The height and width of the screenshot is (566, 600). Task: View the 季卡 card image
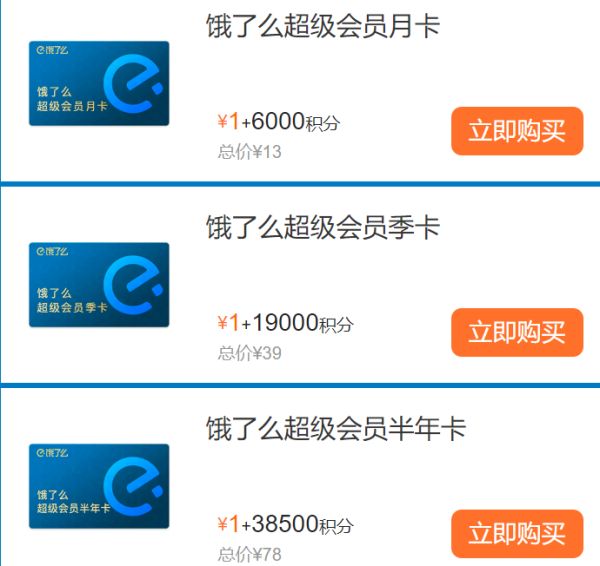(99, 285)
